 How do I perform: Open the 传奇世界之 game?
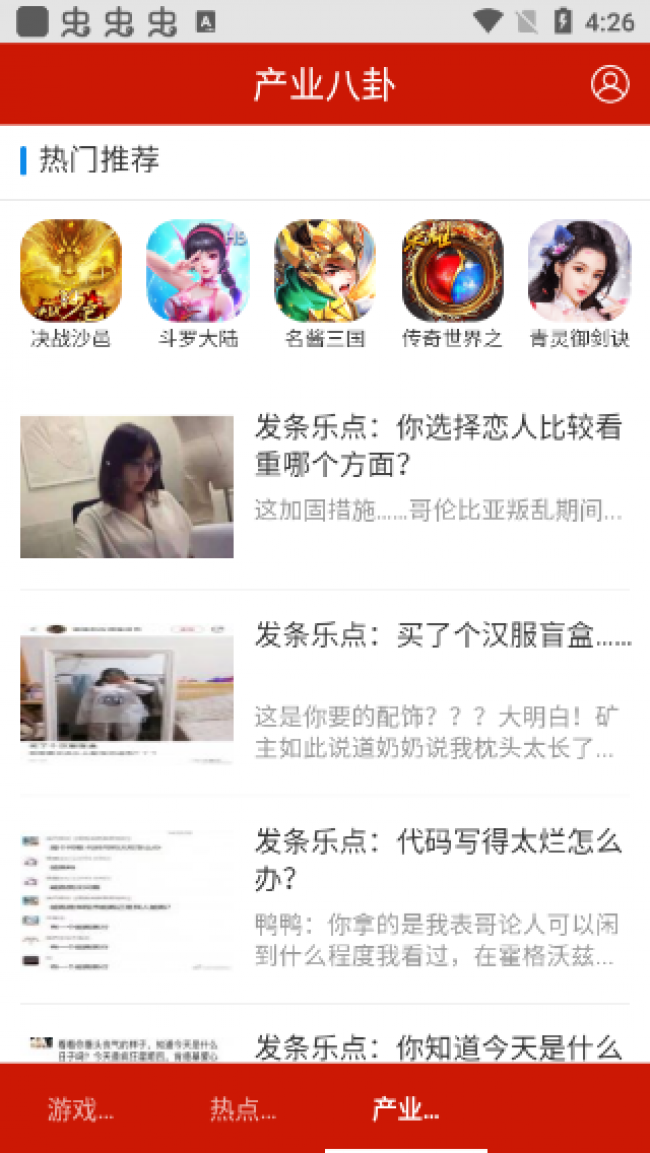452,271
